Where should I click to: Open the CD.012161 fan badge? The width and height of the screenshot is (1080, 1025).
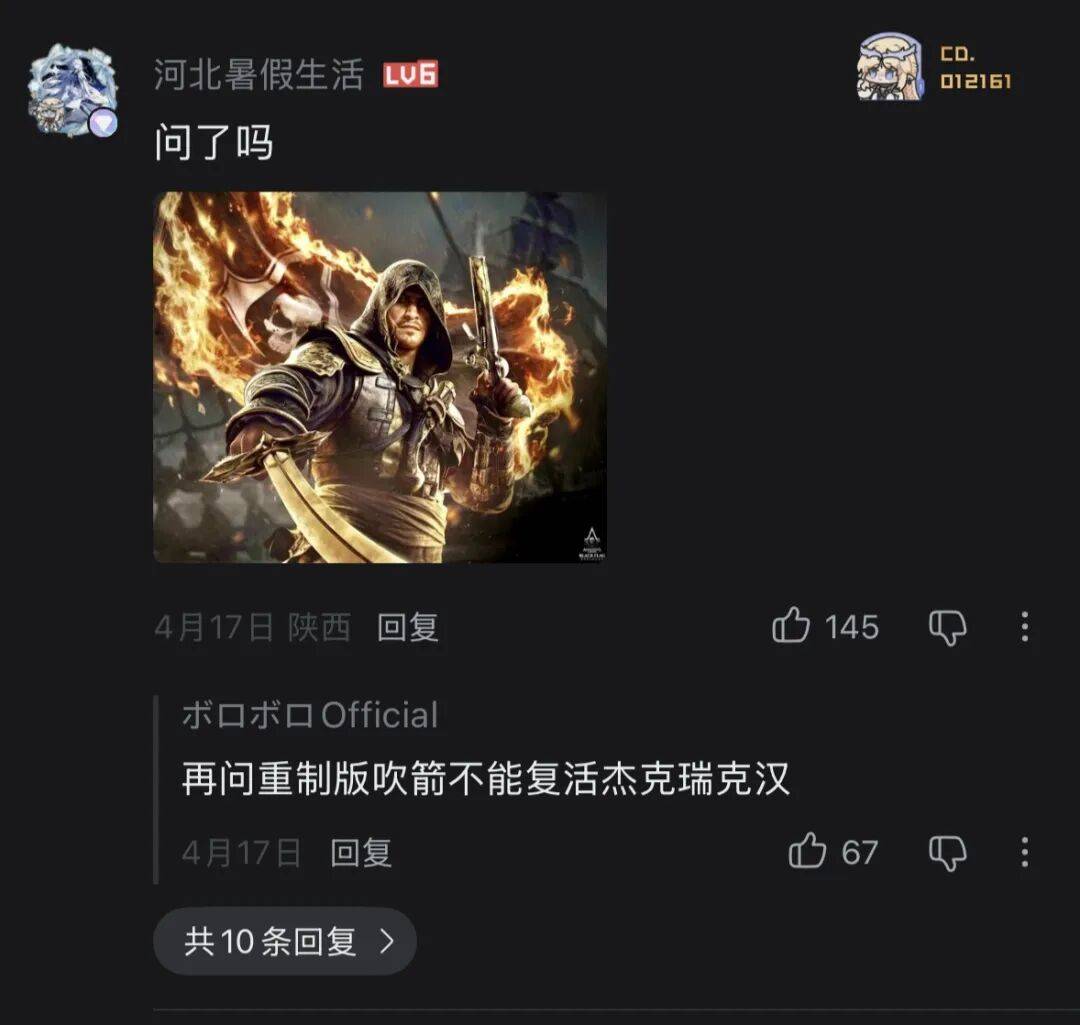click(x=935, y=69)
